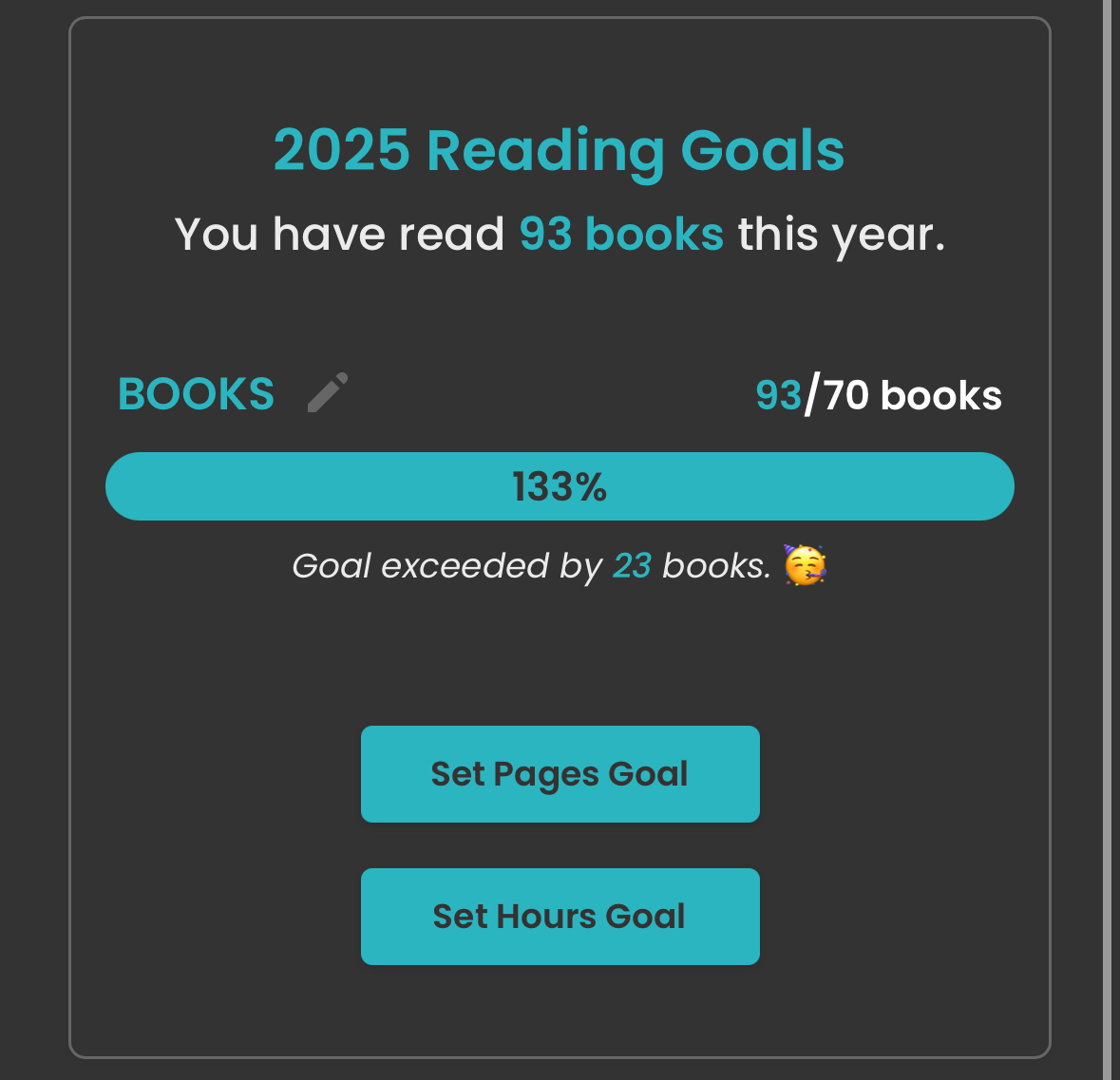Image resolution: width=1120 pixels, height=1080 pixels.
Task: Open the Set Hours Goal option
Action: click(560, 917)
